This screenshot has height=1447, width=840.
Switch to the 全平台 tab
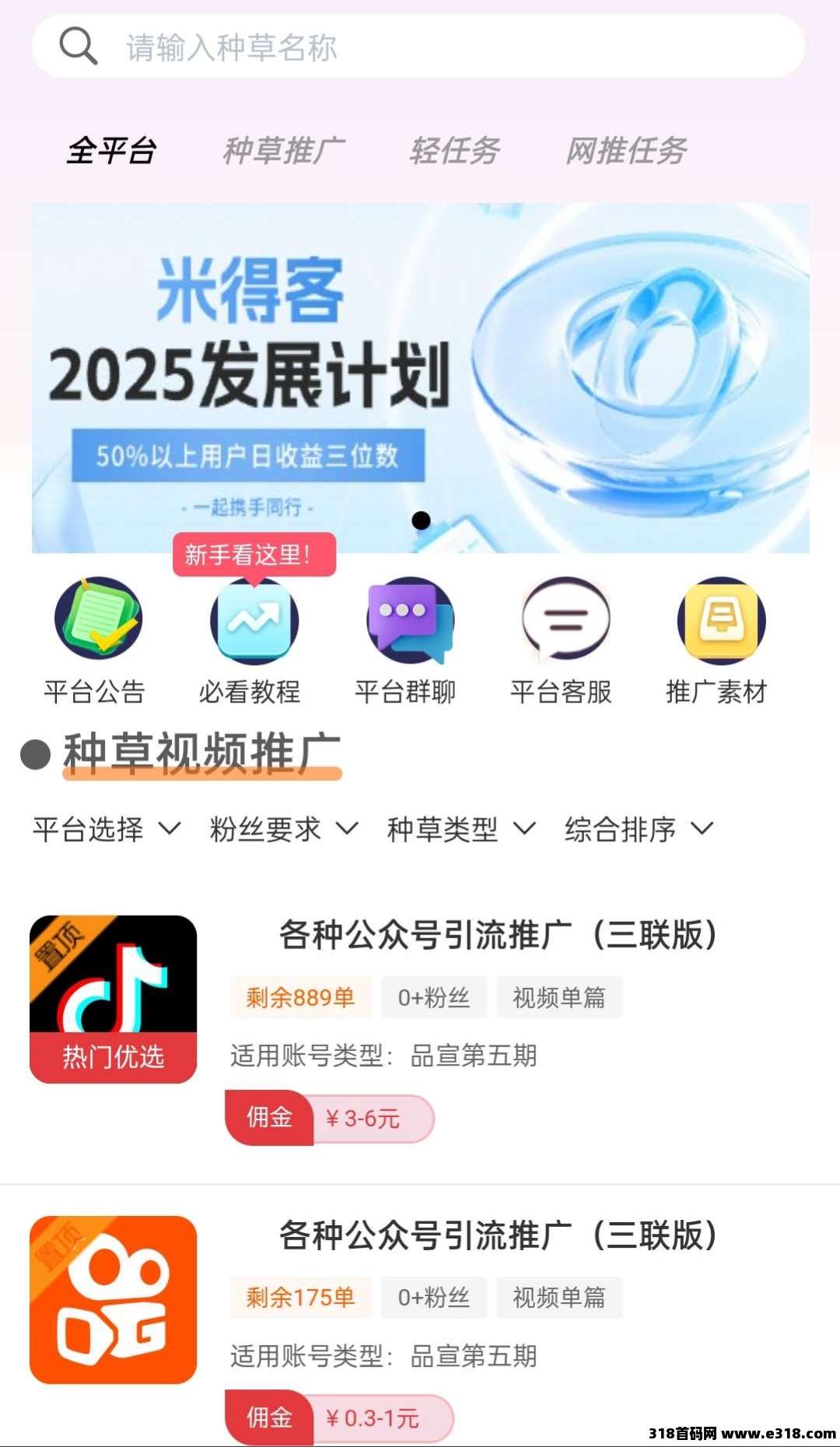coord(112,150)
